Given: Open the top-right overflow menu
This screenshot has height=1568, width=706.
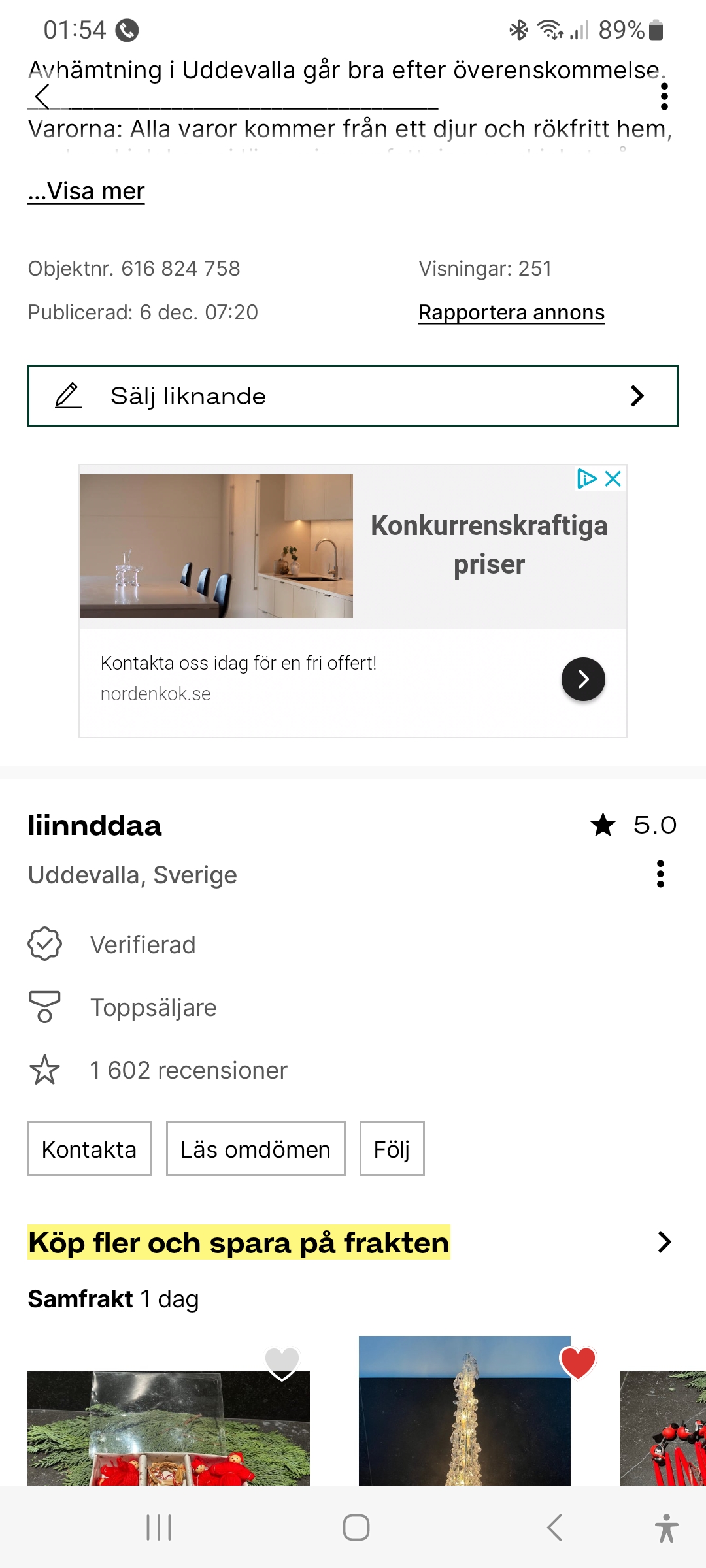Looking at the screenshot, I should [664, 97].
